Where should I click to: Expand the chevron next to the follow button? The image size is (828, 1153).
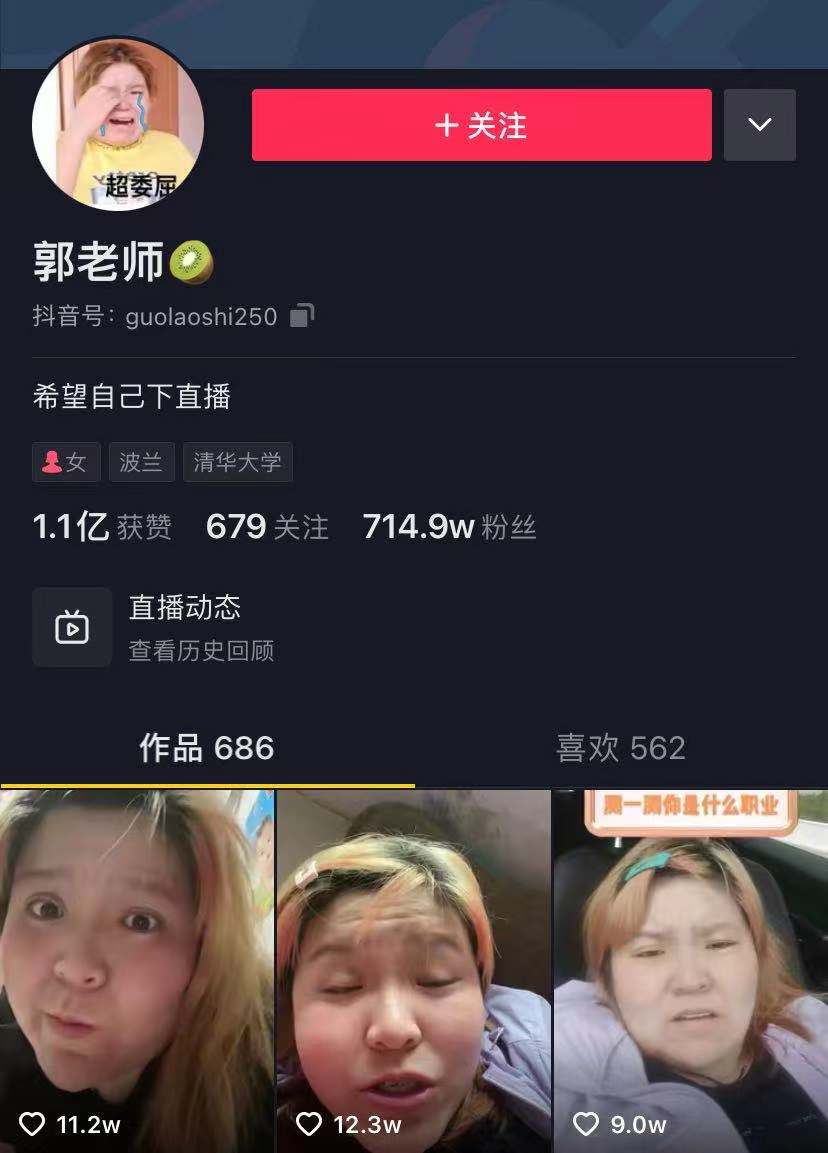pos(759,124)
